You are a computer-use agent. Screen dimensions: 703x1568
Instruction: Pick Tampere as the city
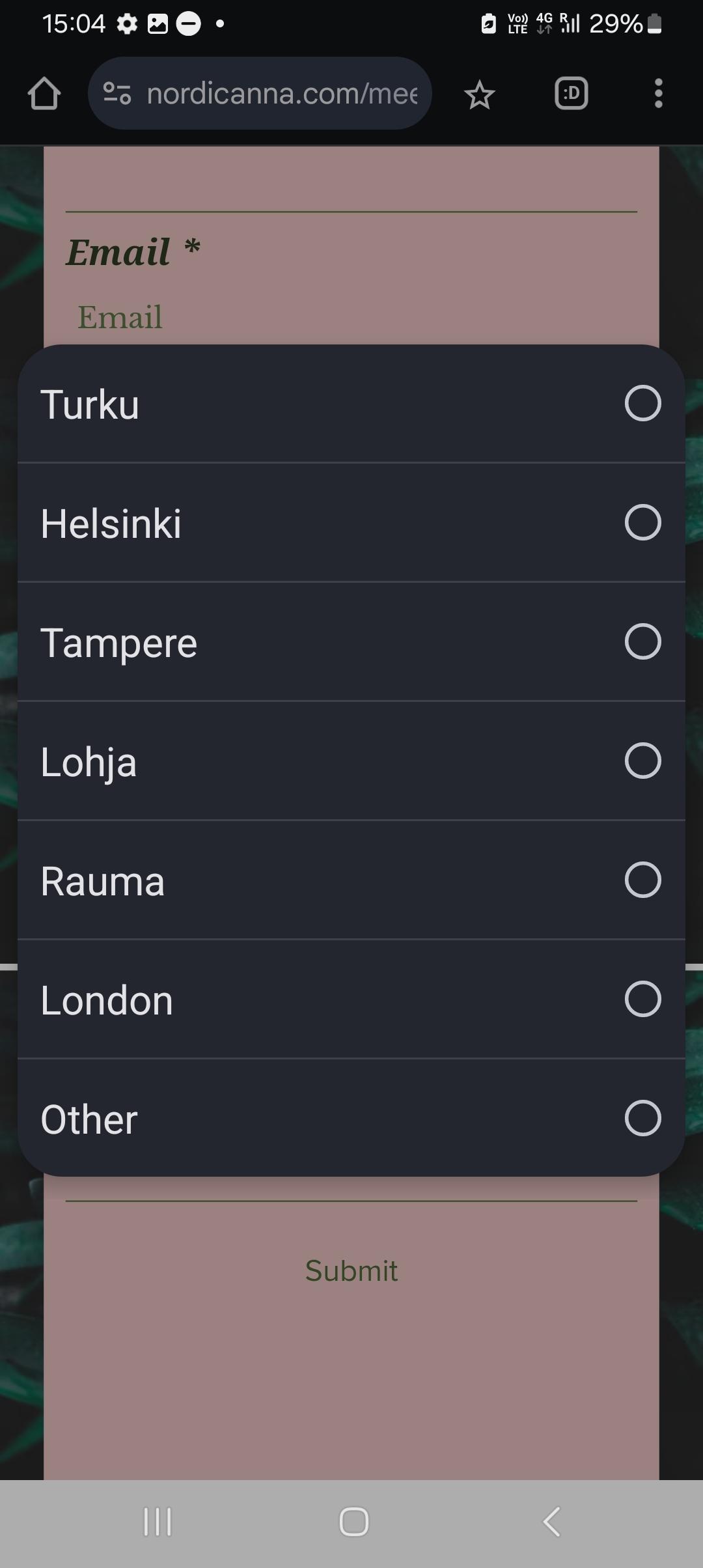(351, 641)
